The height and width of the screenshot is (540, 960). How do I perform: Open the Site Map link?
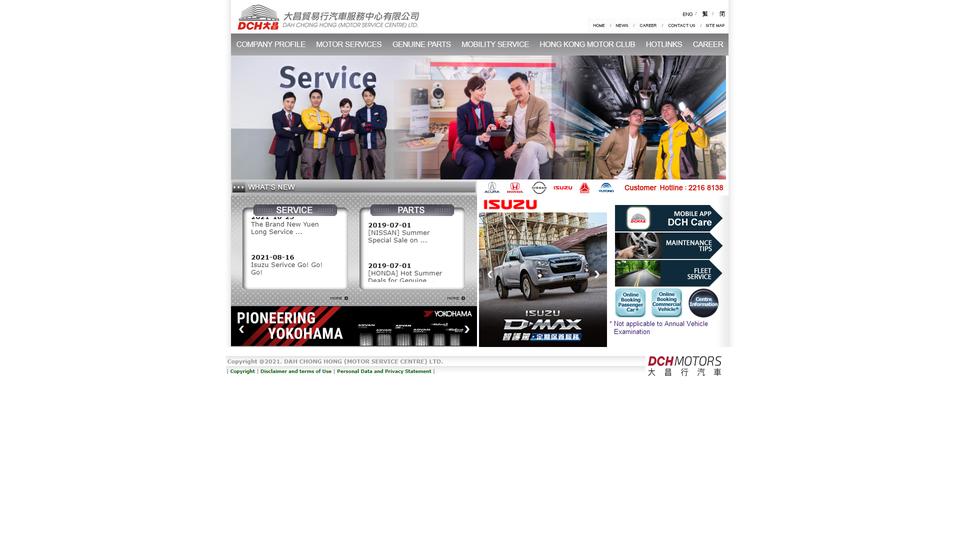click(715, 25)
